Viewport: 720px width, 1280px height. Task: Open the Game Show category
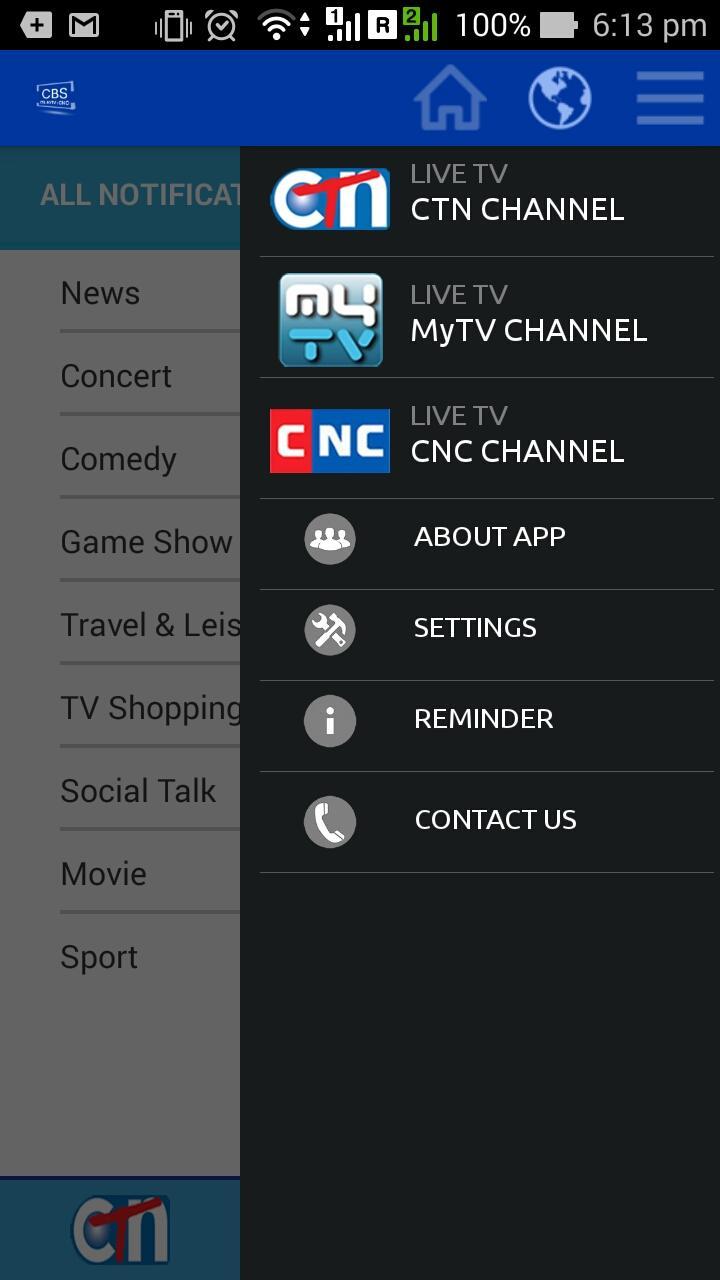point(146,542)
